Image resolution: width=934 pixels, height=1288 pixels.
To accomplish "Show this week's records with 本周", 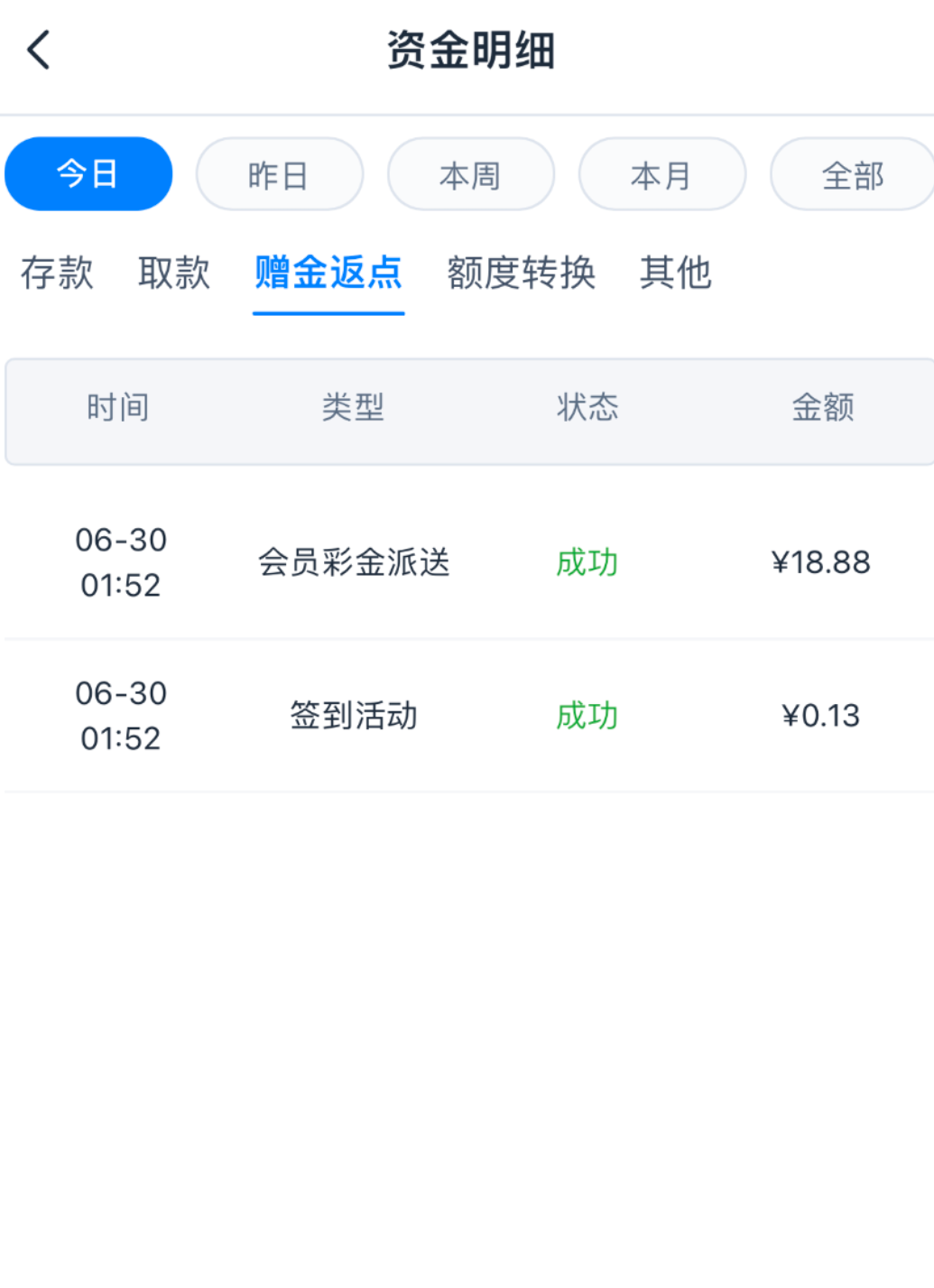I will (x=471, y=174).
